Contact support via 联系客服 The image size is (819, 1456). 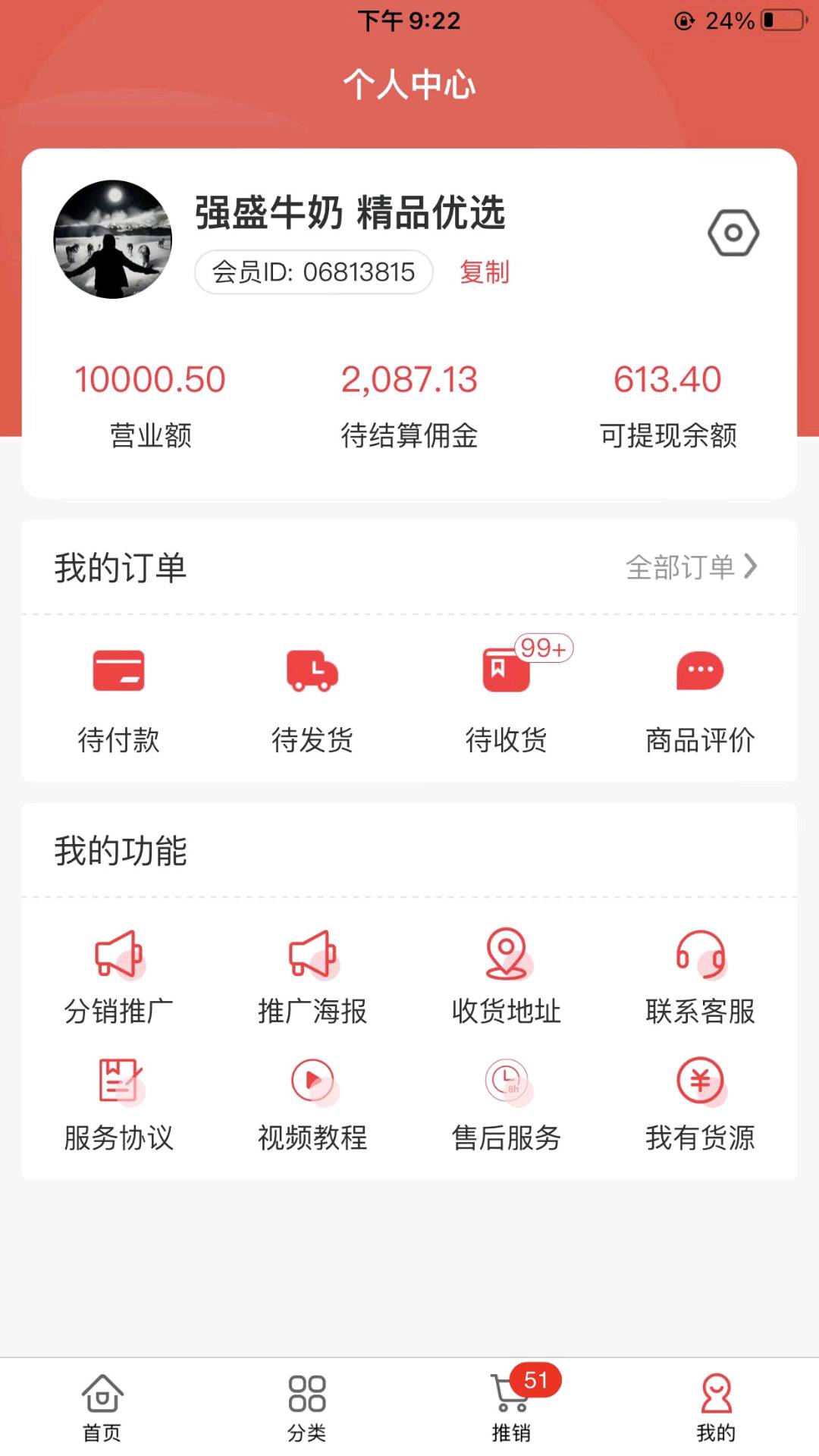(700, 977)
